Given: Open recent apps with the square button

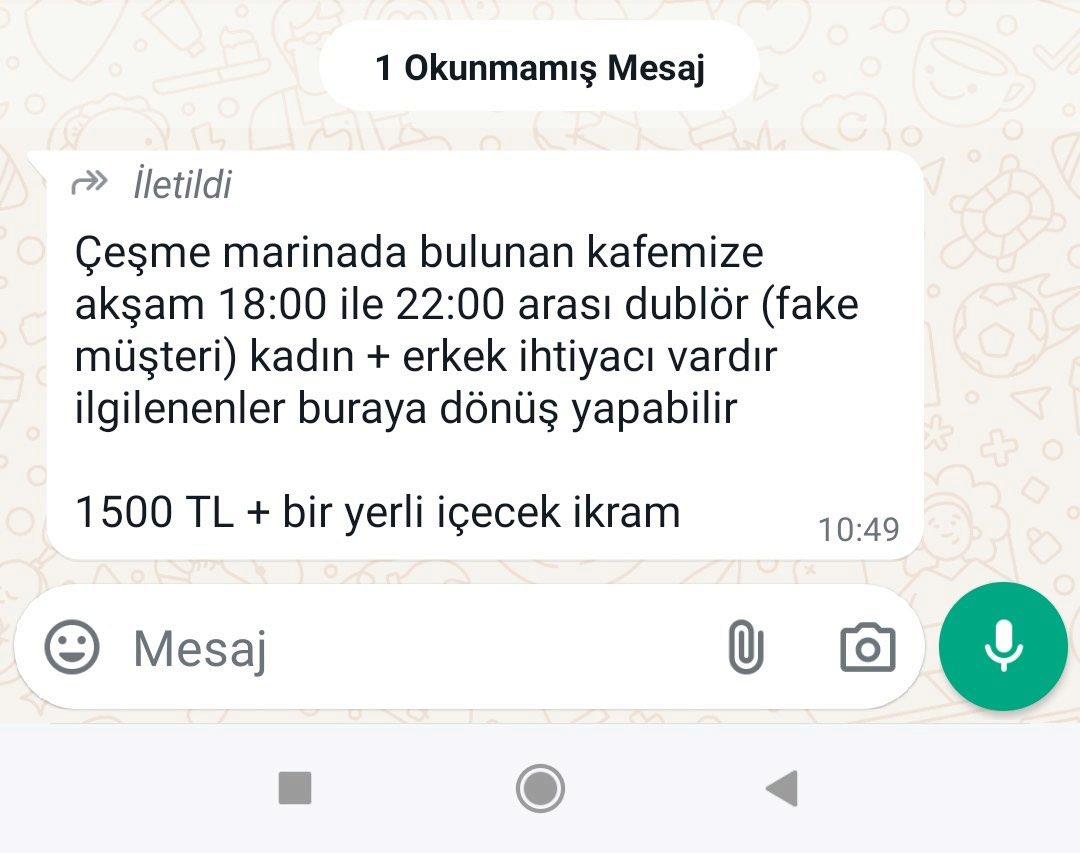Looking at the screenshot, I should (295, 788).
